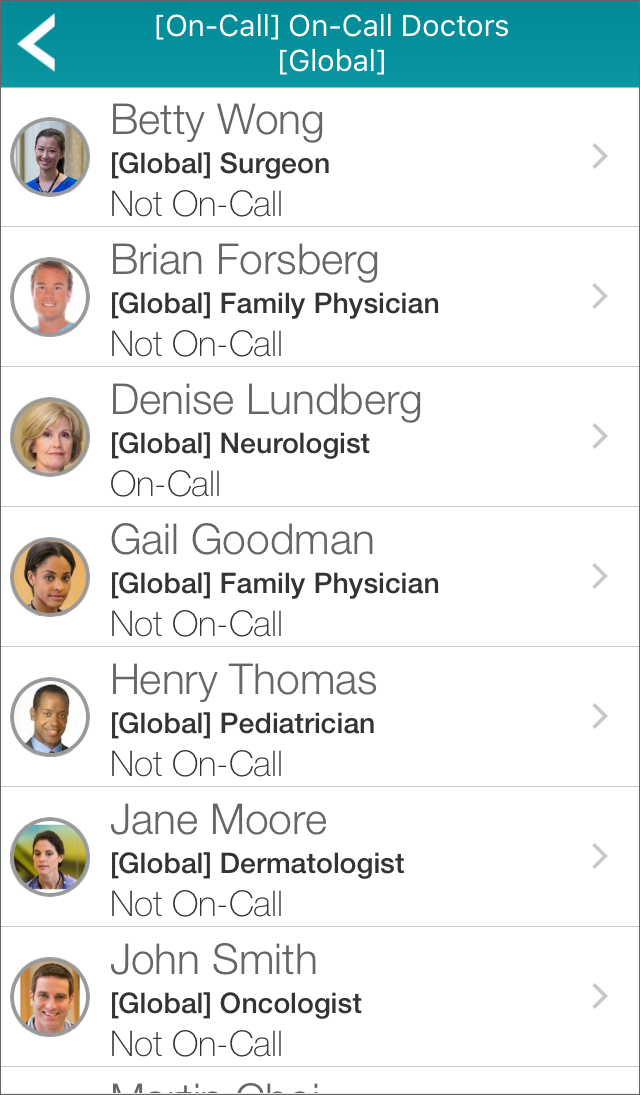Go back using the header arrow

point(36,43)
